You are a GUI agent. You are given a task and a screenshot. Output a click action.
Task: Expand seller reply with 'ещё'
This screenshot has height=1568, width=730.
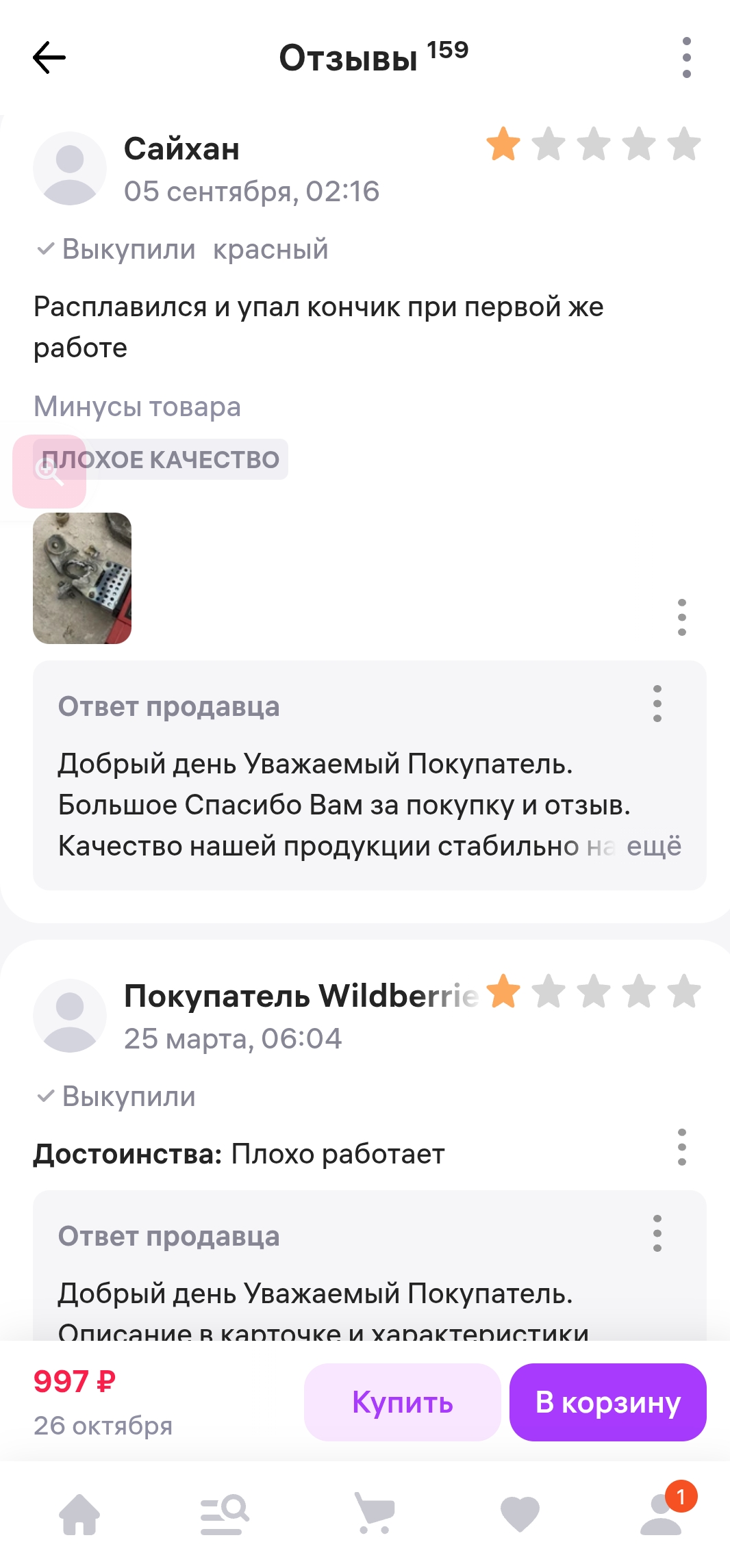pos(653,847)
